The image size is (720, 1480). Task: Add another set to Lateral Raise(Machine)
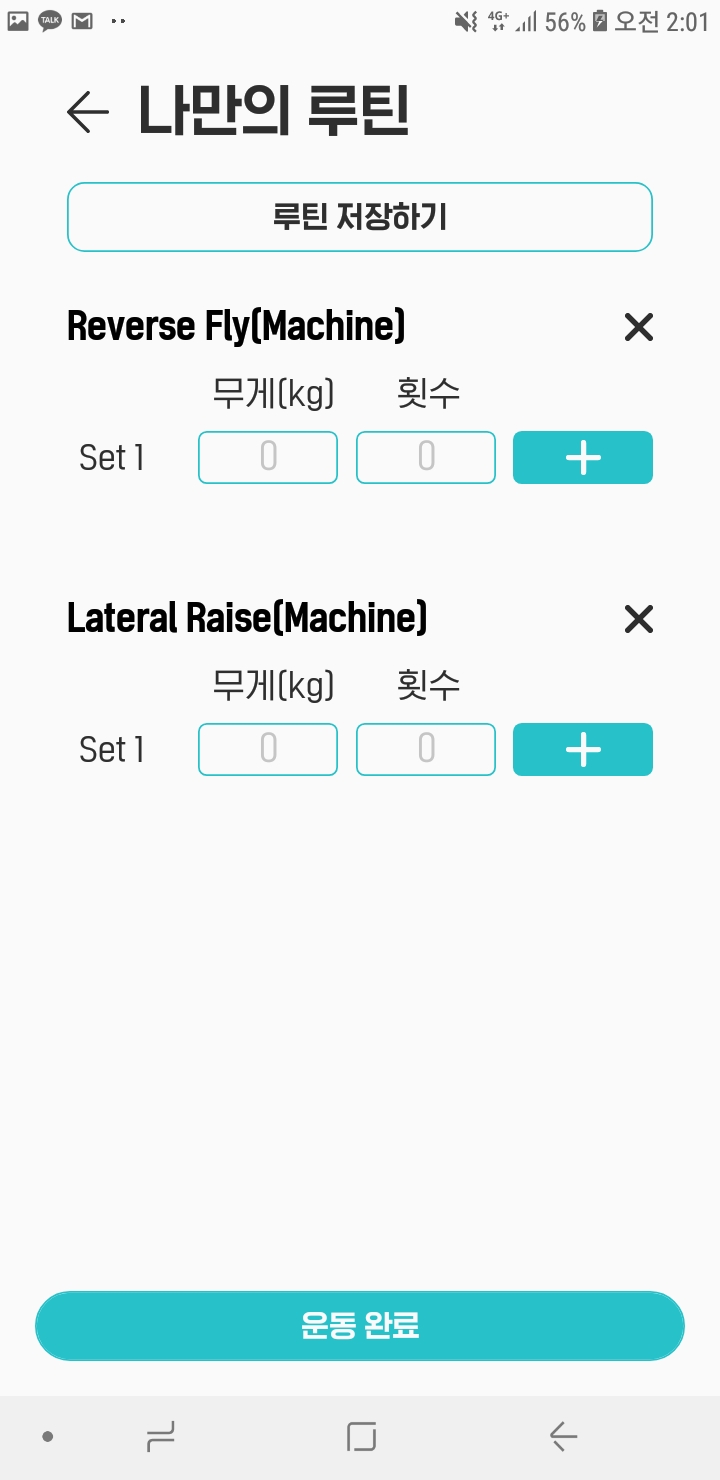(583, 749)
